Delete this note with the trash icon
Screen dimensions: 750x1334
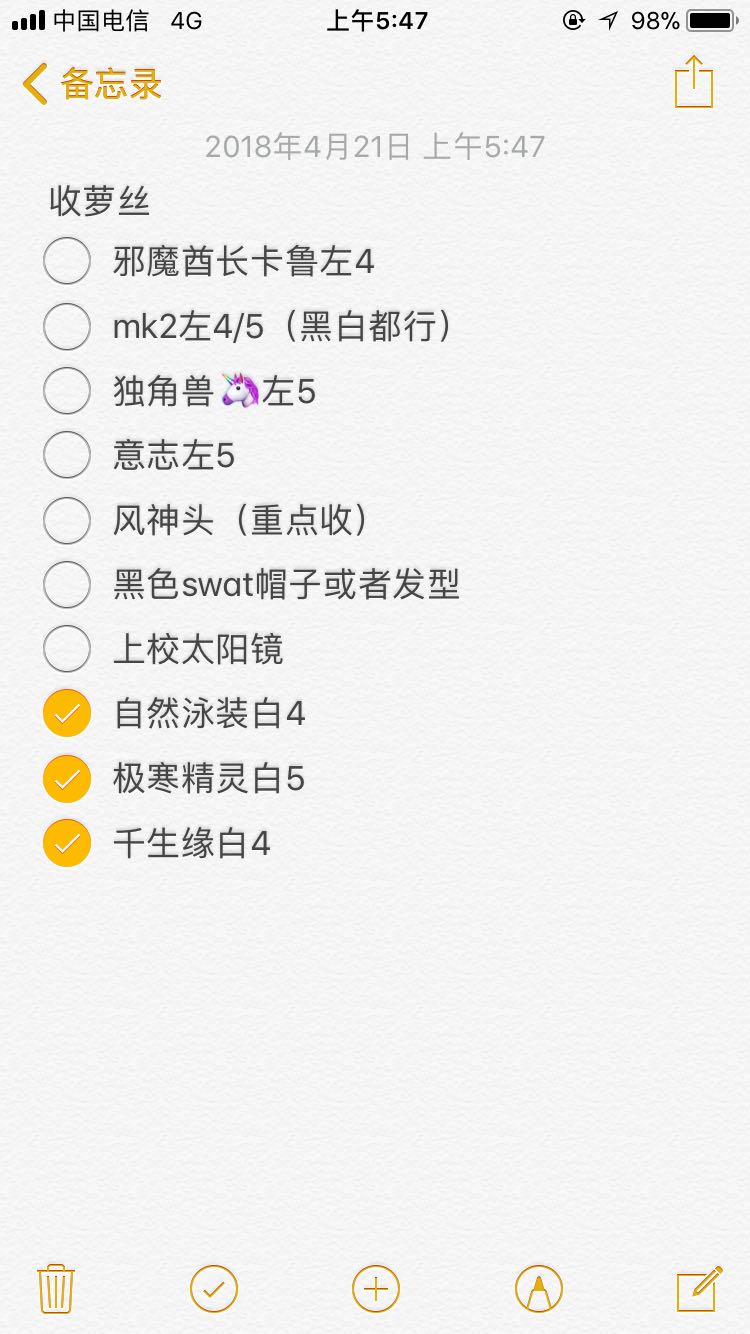(x=56, y=1288)
